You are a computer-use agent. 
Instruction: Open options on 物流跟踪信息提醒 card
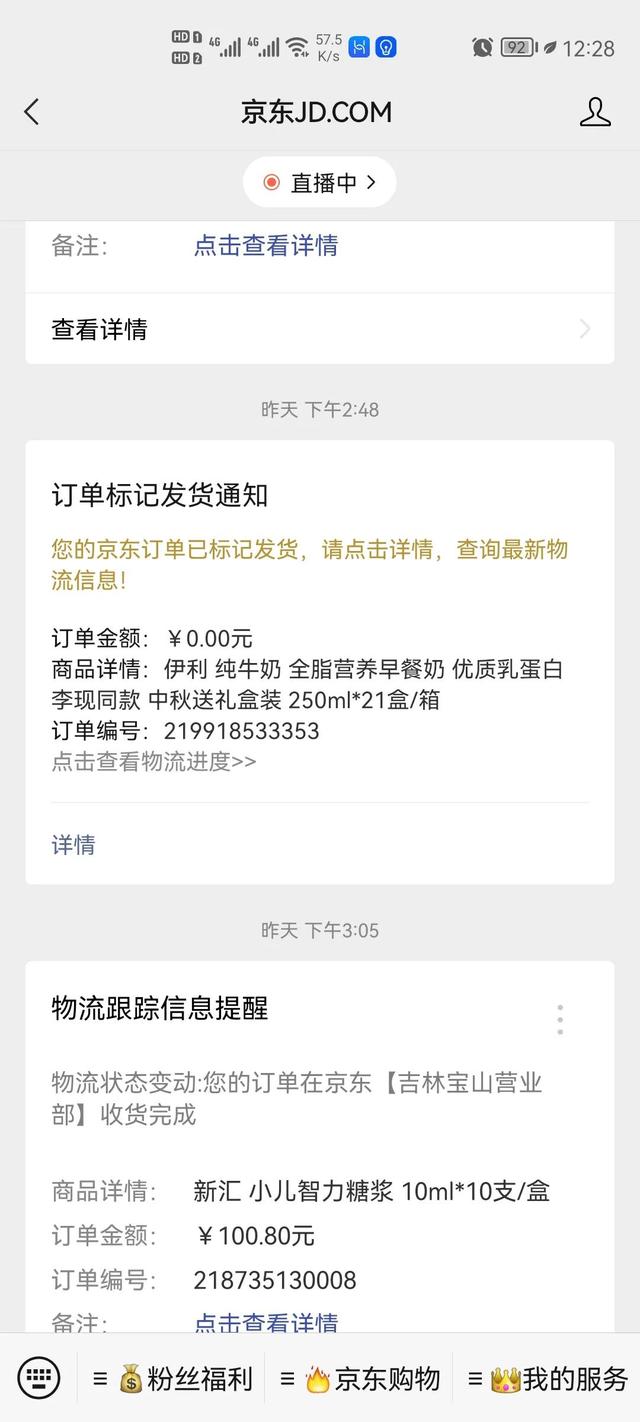(x=560, y=1019)
